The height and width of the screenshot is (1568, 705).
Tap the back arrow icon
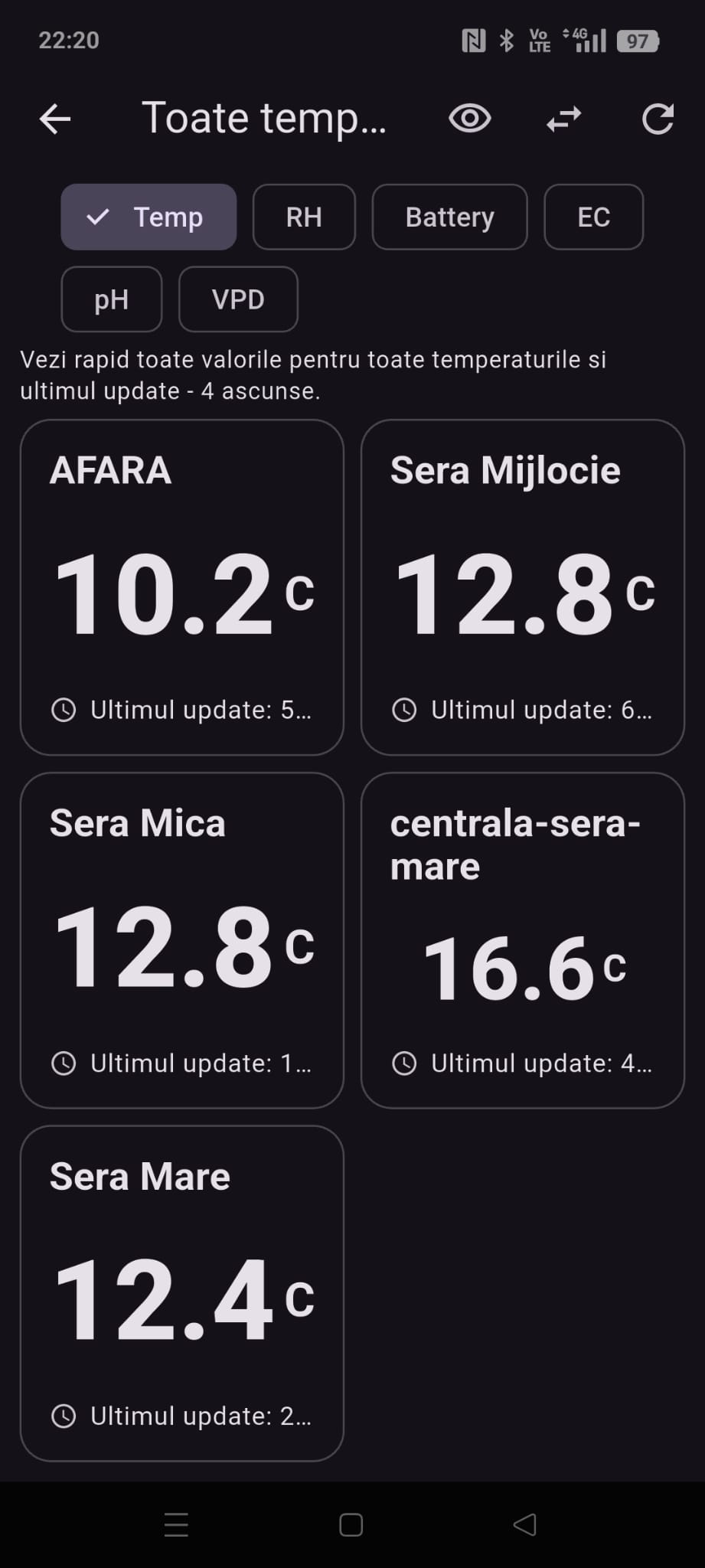pos(54,119)
